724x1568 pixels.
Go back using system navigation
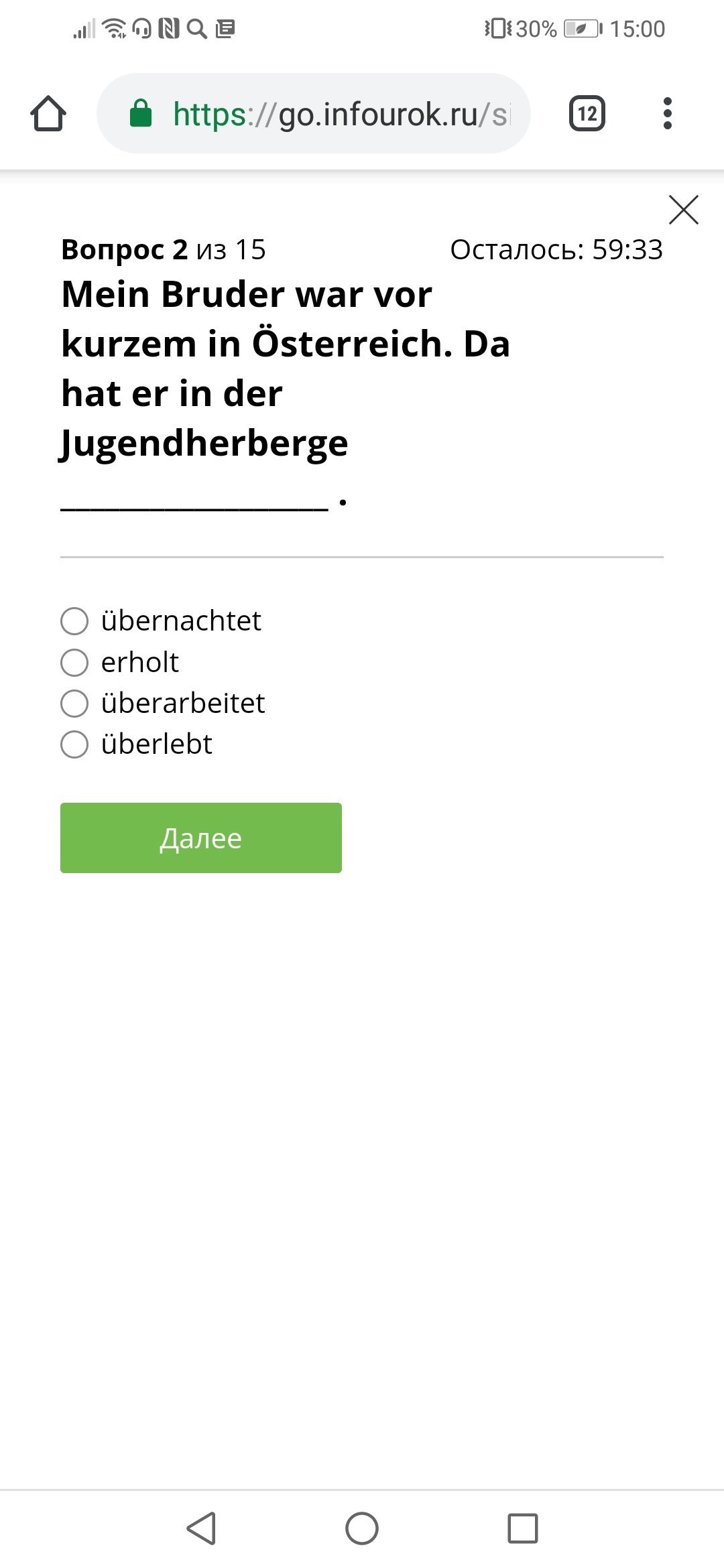point(201,1528)
